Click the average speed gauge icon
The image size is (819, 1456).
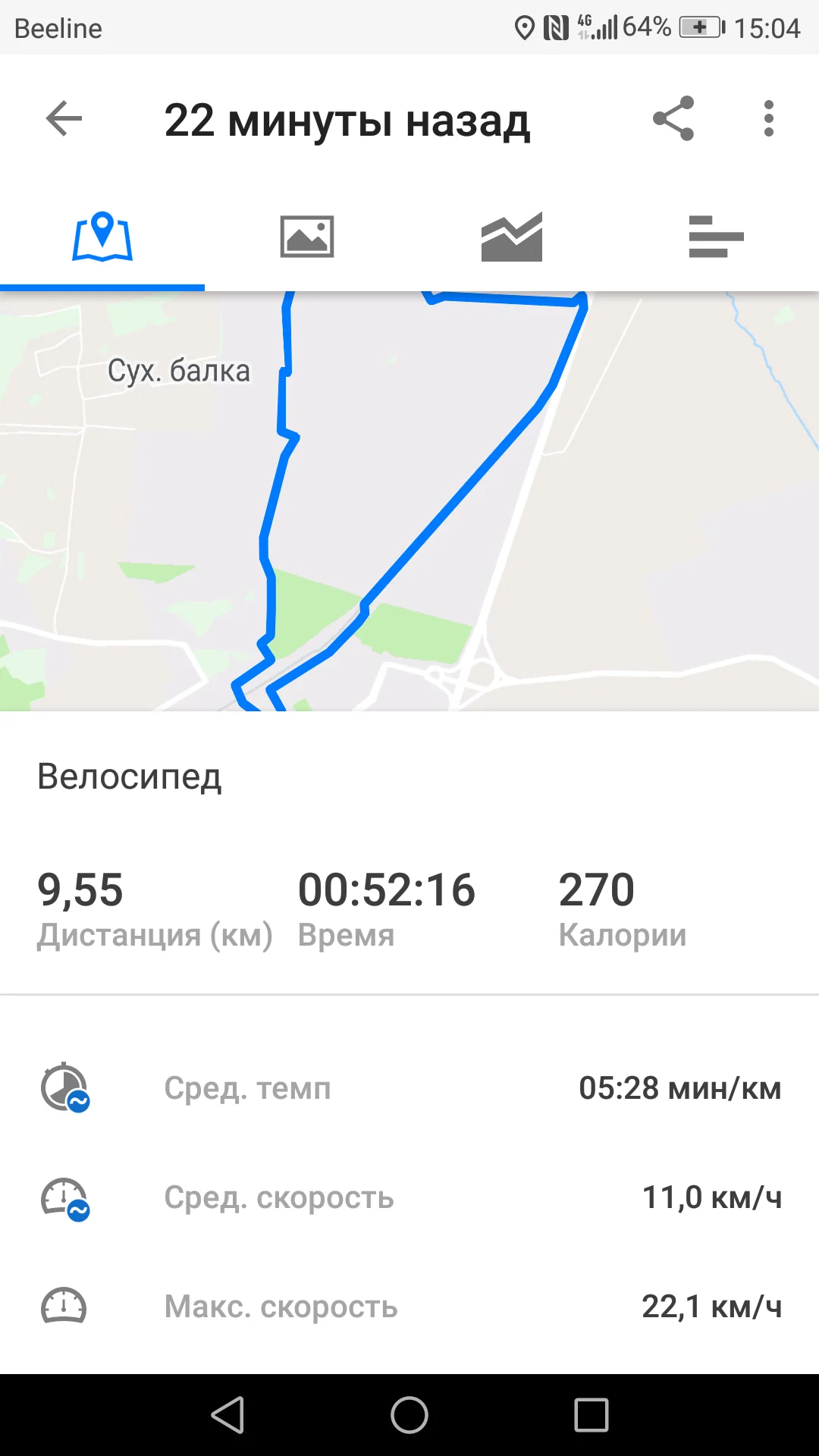point(65,1197)
